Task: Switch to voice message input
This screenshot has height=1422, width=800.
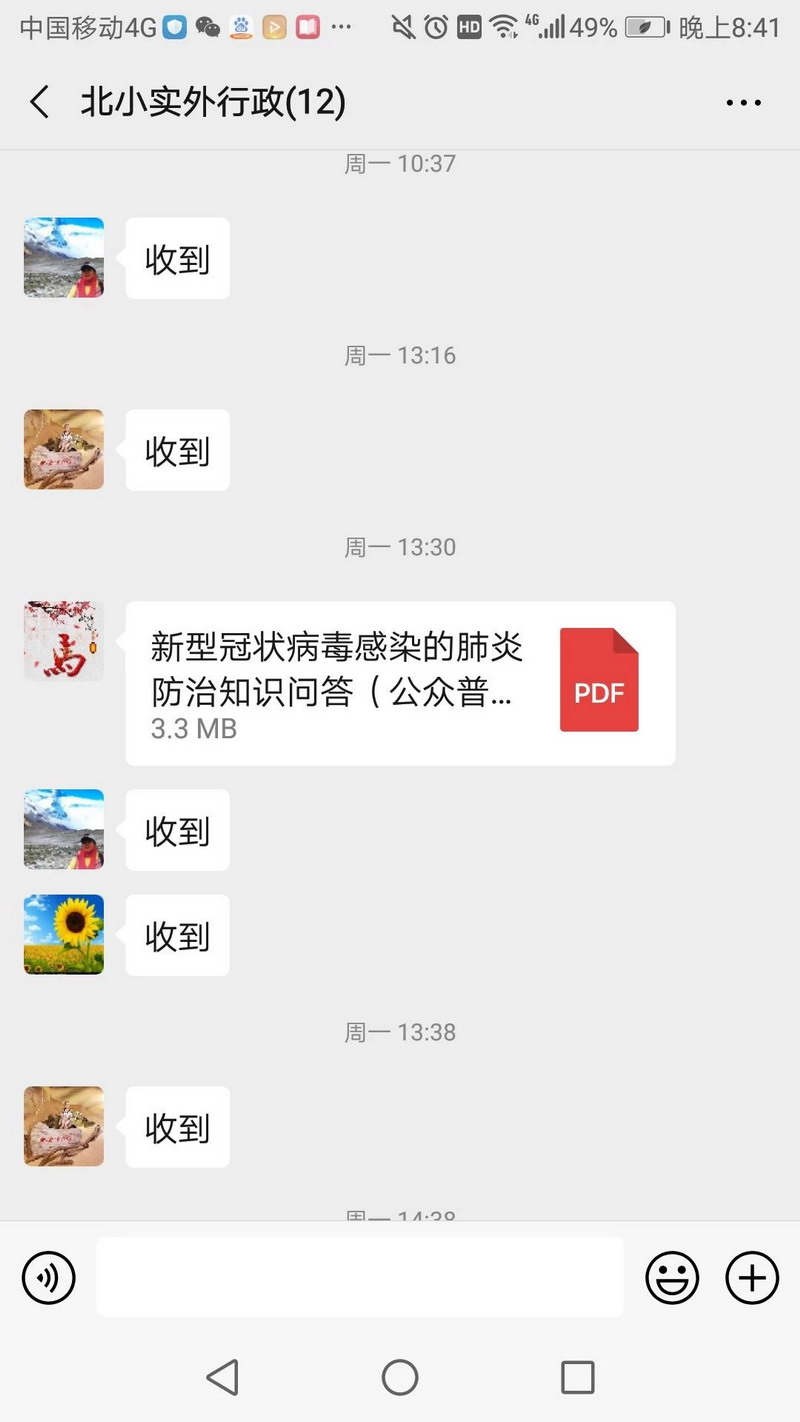Action: click(49, 1277)
